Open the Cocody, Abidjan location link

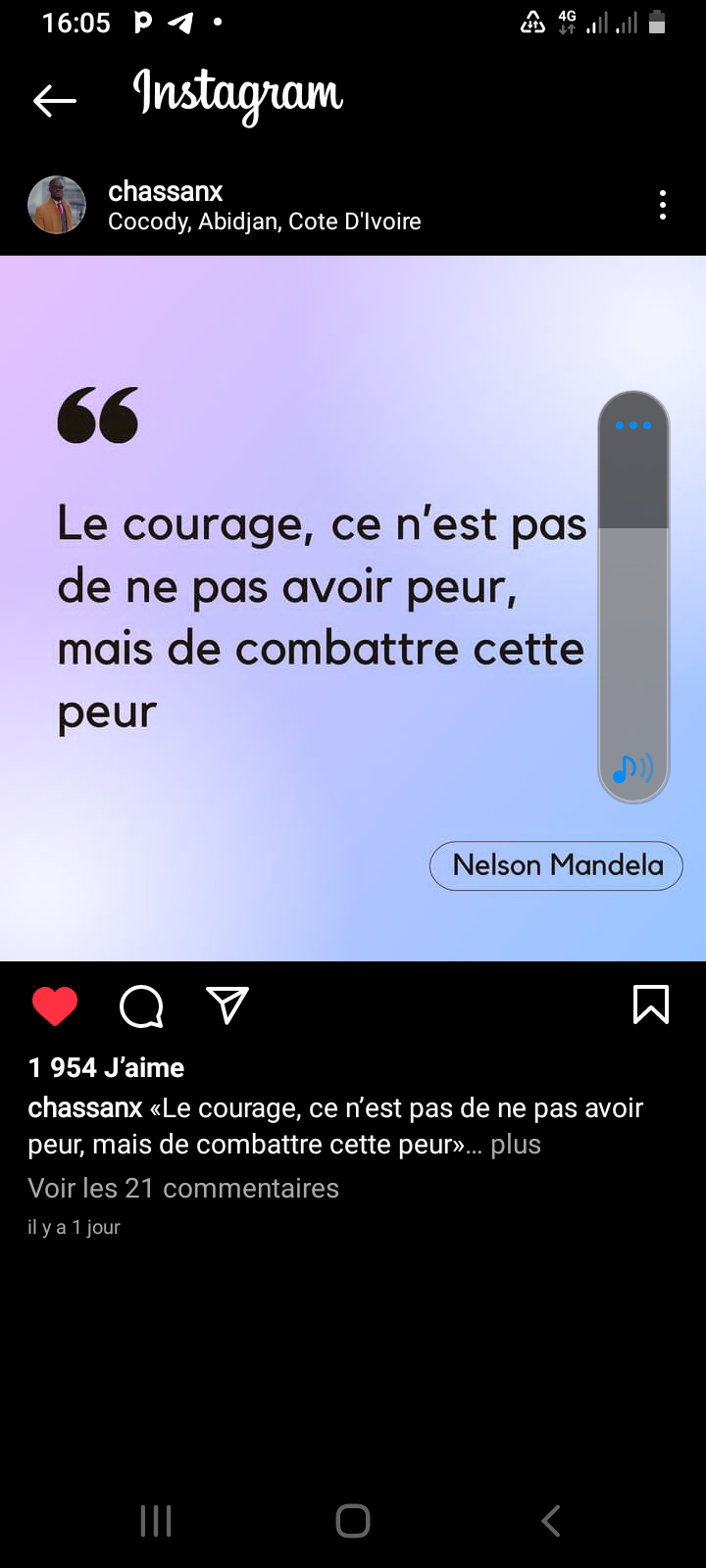[x=265, y=221]
